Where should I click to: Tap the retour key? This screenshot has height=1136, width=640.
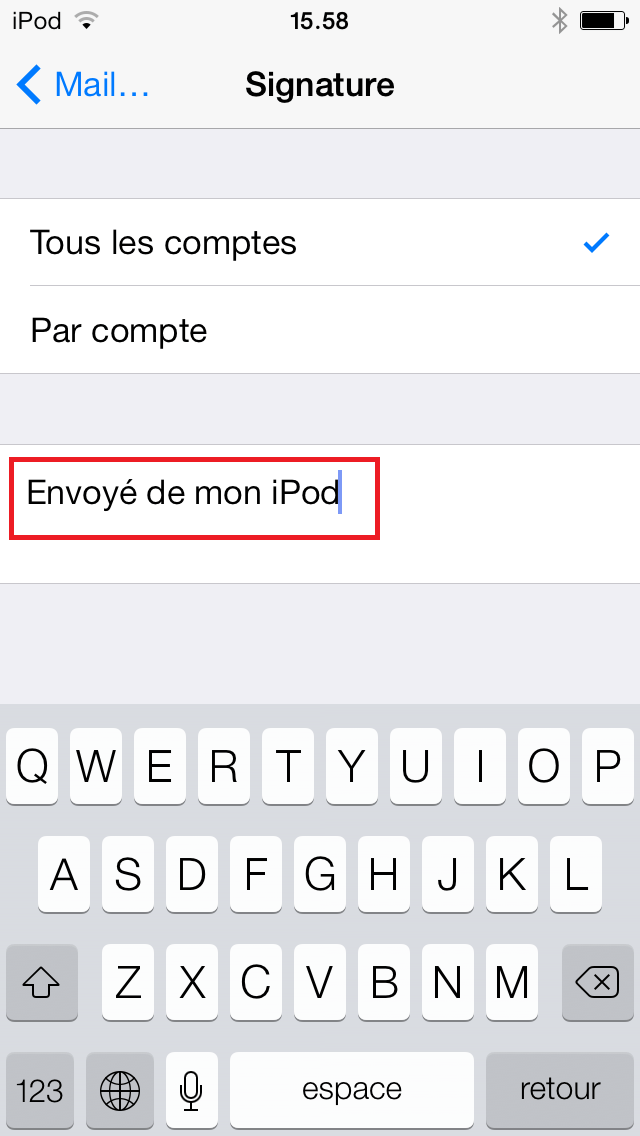560,1090
